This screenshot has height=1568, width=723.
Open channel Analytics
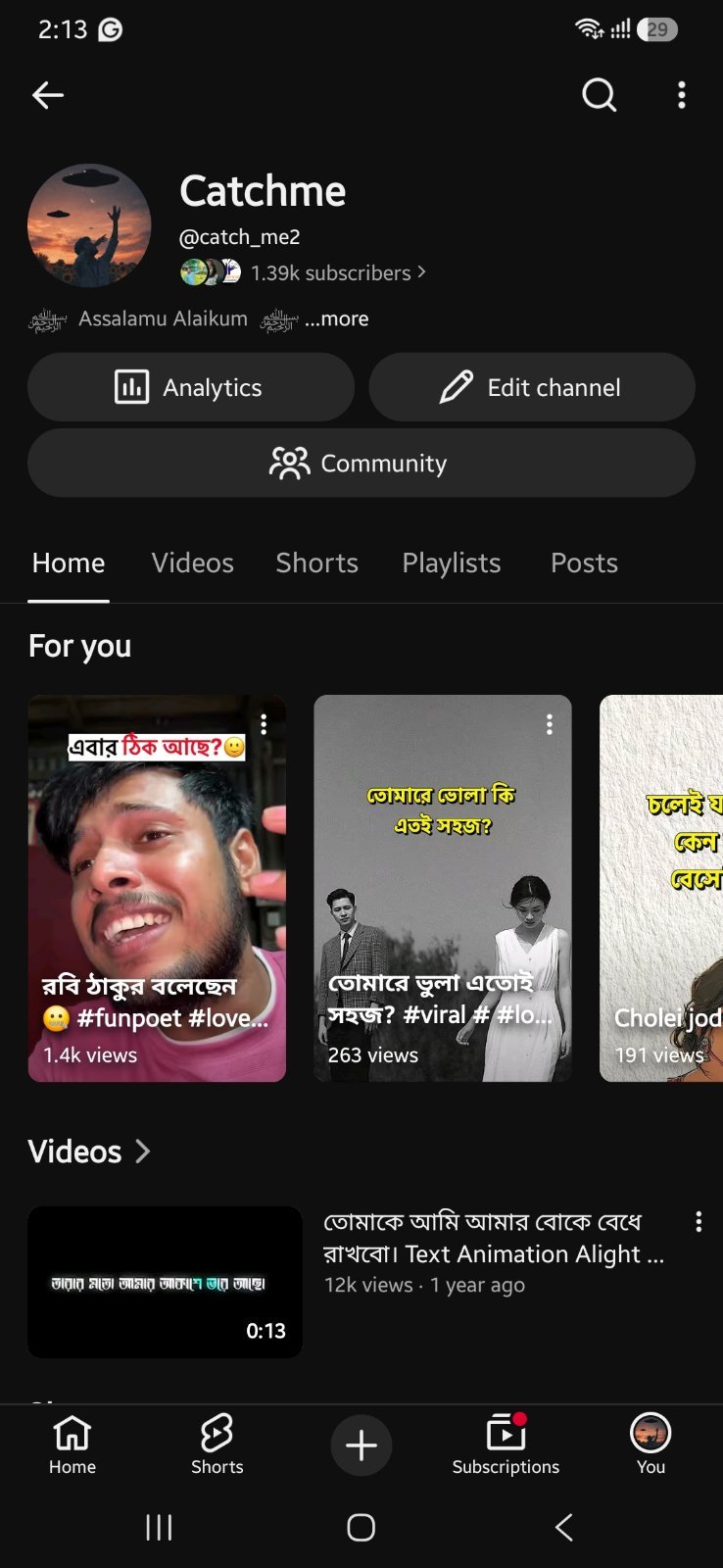[x=191, y=387]
